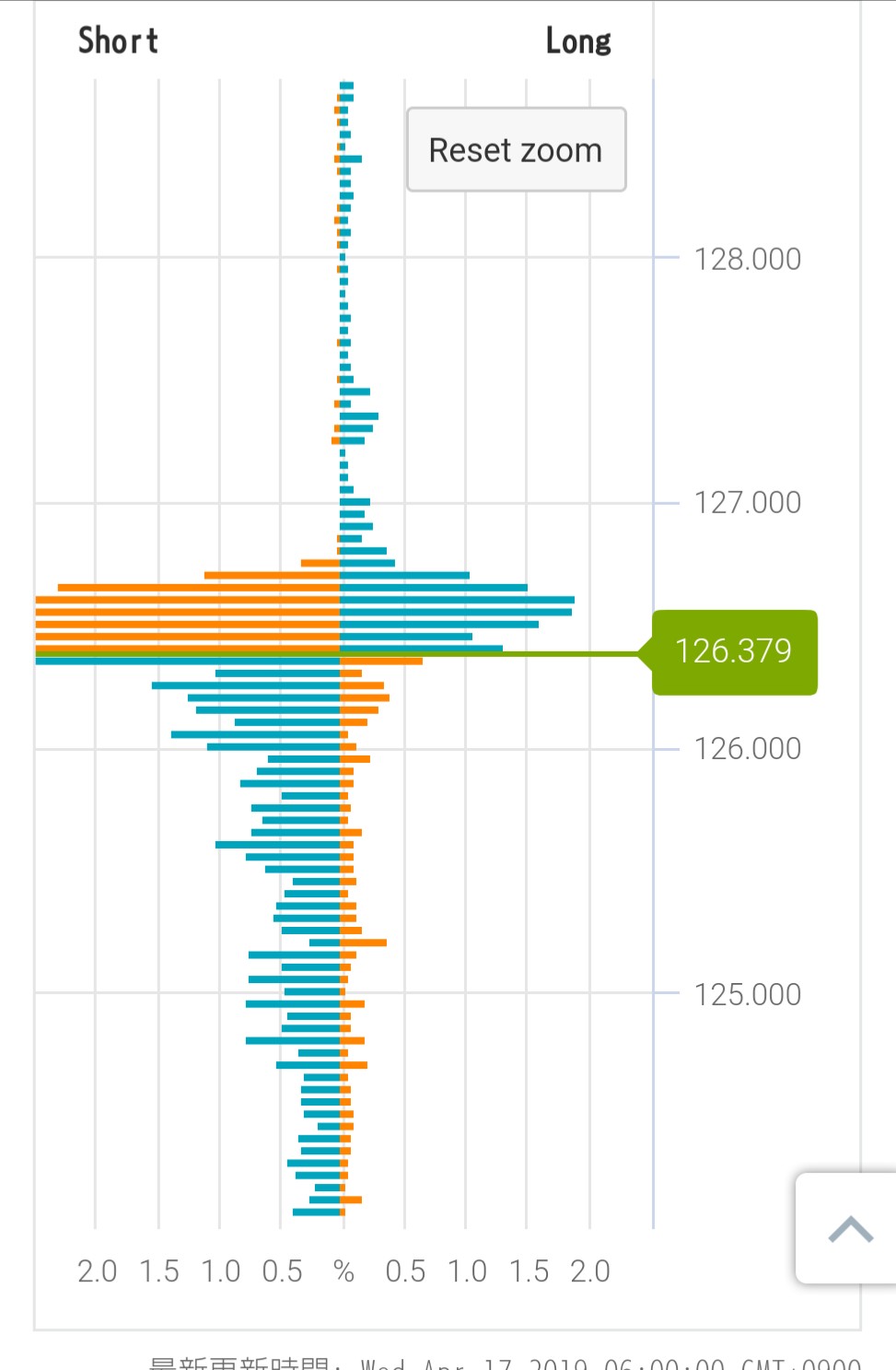Tap the Reset zoom button

[x=516, y=149]
